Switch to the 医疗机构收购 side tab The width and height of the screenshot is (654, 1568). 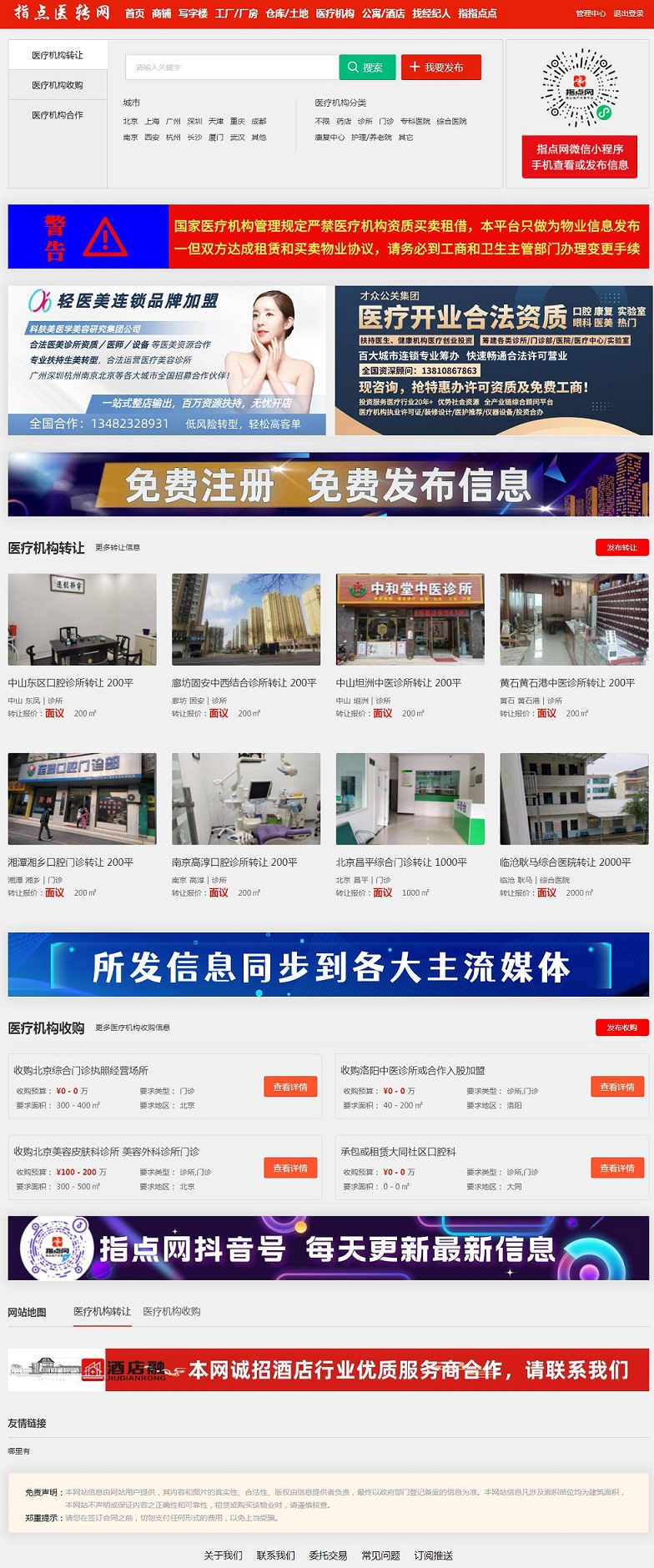58,85
